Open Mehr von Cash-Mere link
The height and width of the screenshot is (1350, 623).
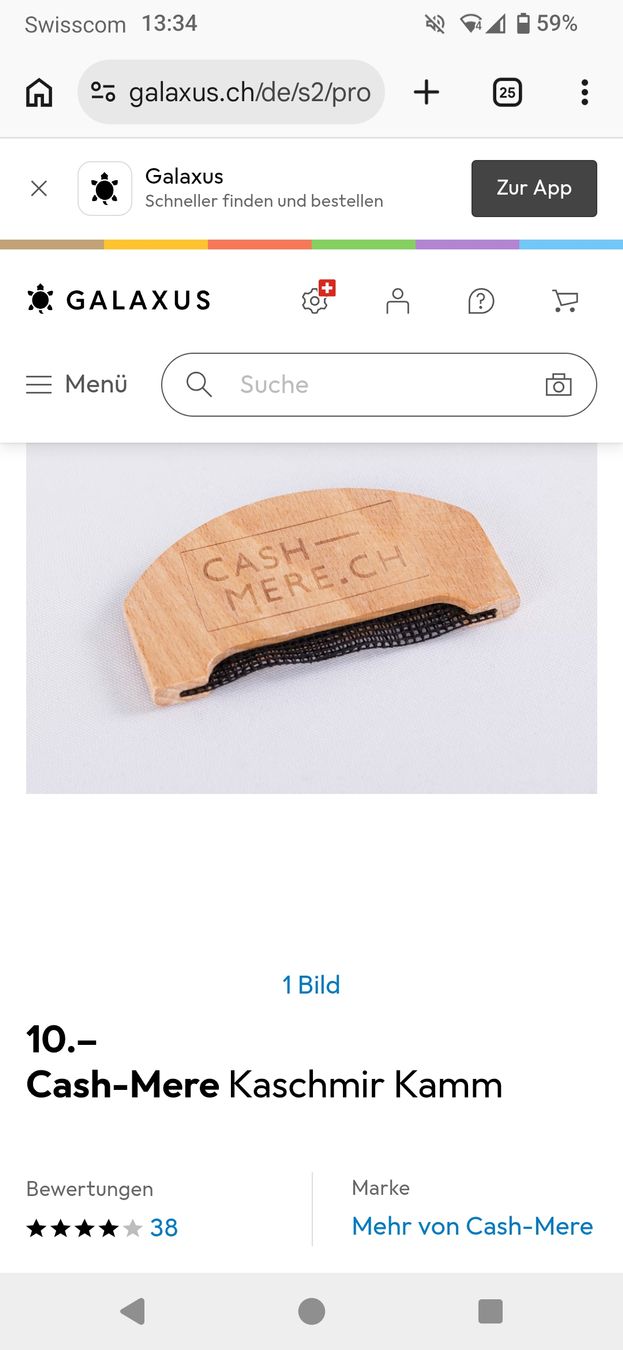[x=472, y=1226]
